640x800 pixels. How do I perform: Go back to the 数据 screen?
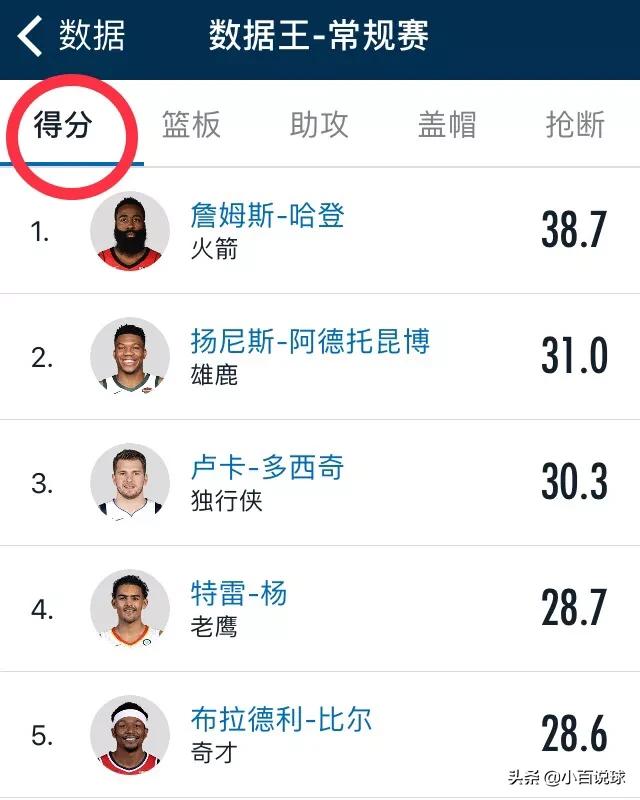[x=70, y=36]
